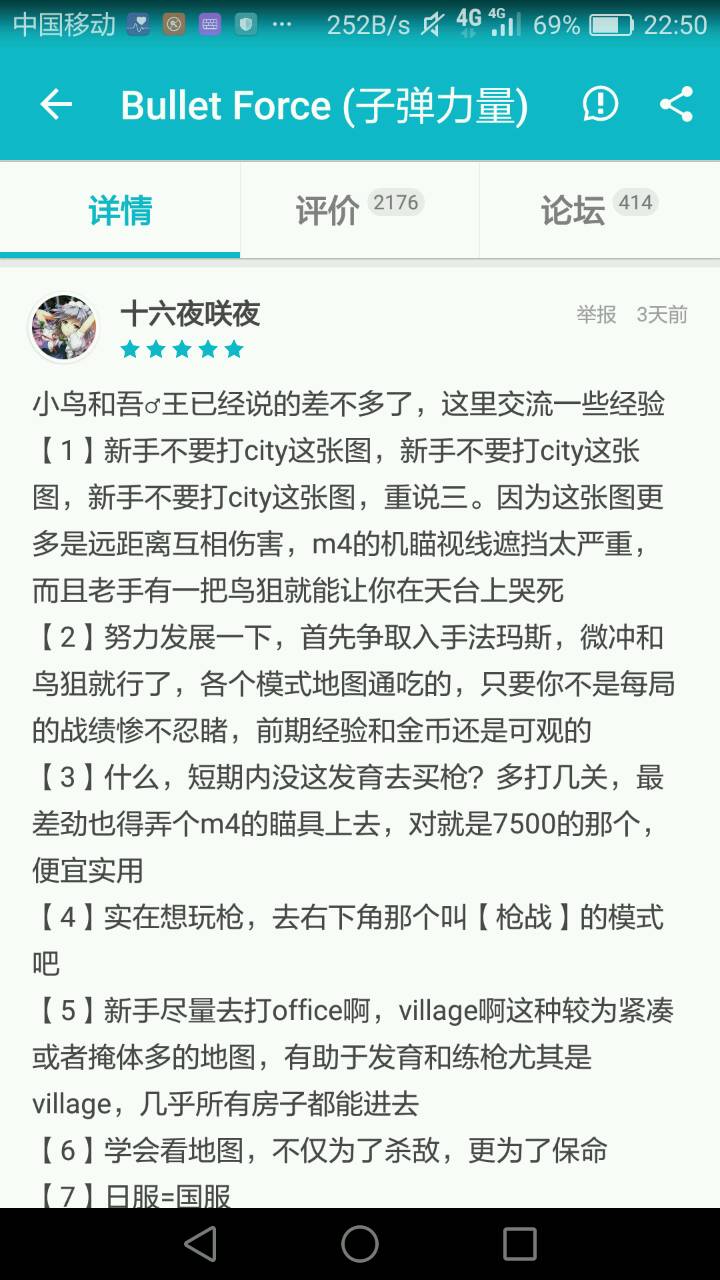Open the 论坛 tab

pyautogui.click(x=598, y=210)
